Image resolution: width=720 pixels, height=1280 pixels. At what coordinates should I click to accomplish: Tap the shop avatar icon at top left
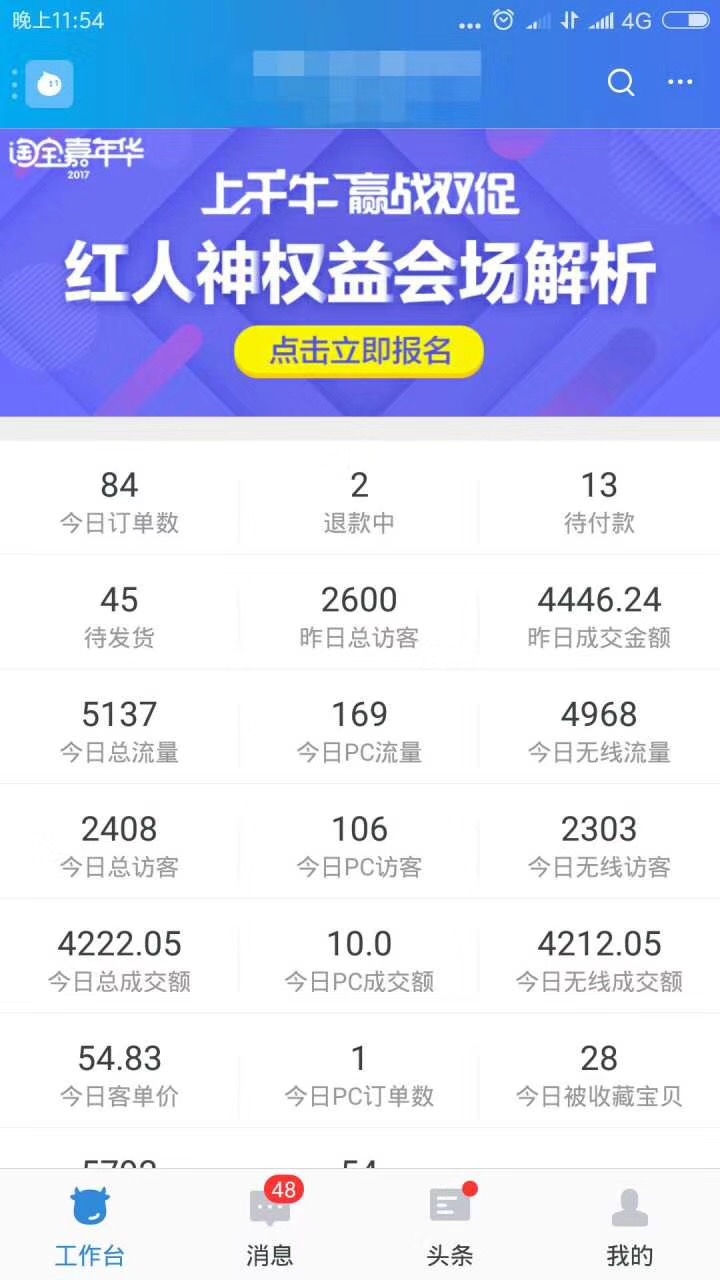coord(49,84)
